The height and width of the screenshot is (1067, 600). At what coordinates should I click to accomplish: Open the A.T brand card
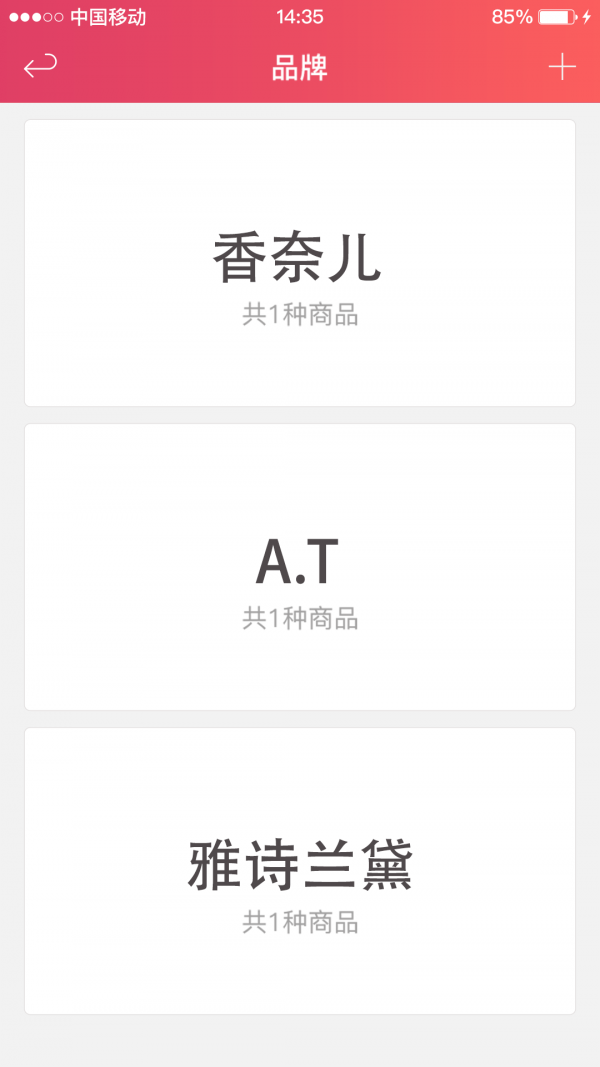[300, 567]
